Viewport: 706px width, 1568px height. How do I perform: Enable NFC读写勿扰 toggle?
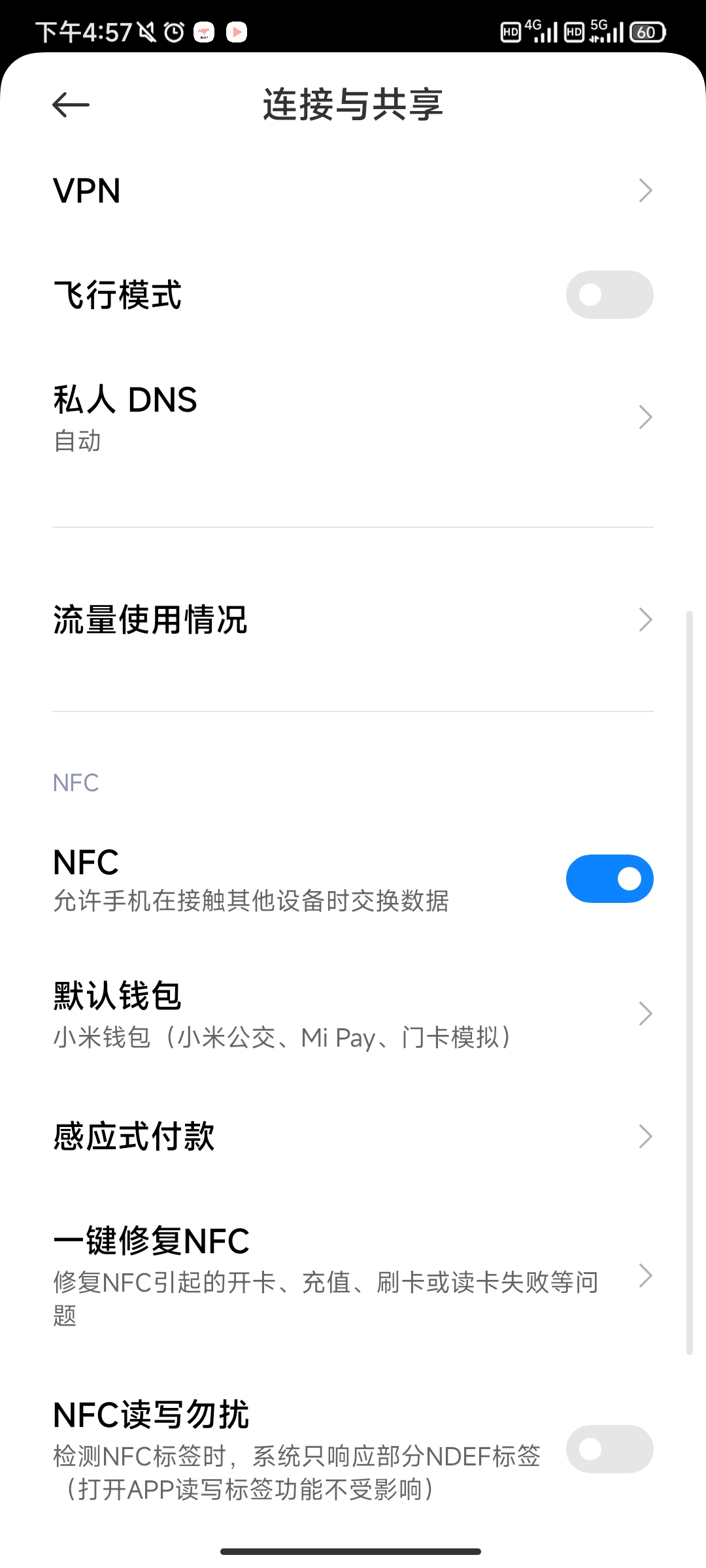pyautogui.click(x=609, y=1449)
